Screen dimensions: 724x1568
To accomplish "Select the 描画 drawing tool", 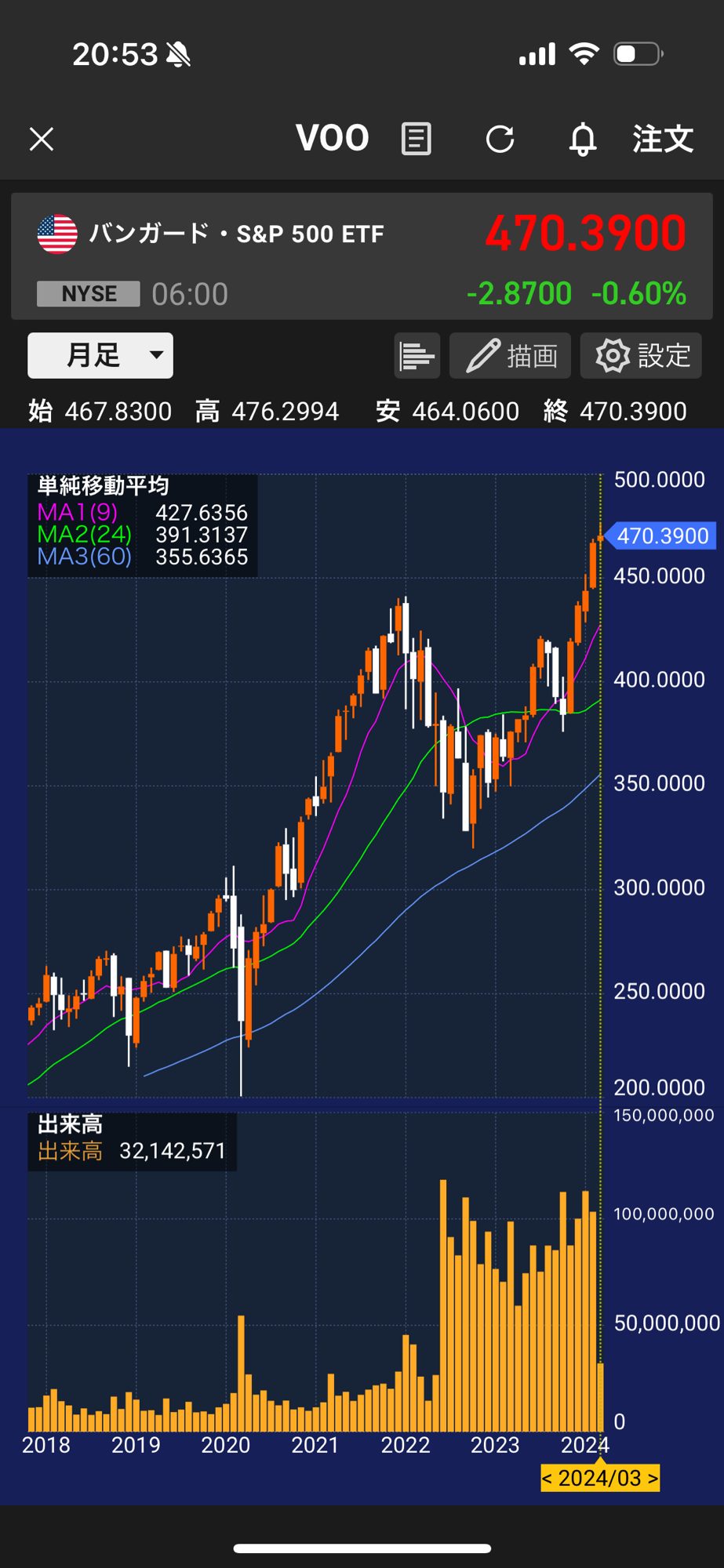I will tap(513, 356).
